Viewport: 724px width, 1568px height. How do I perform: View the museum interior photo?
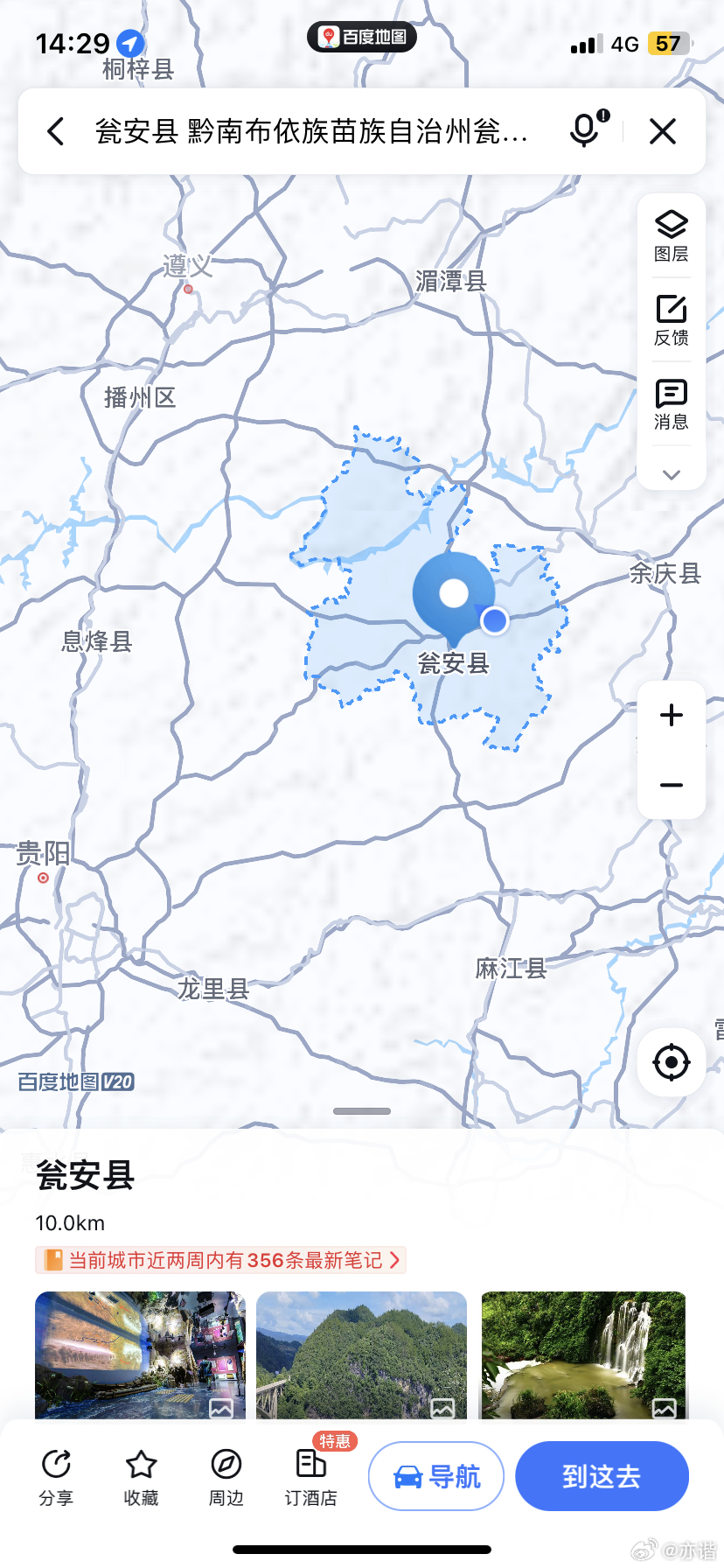pos(140,1354)
